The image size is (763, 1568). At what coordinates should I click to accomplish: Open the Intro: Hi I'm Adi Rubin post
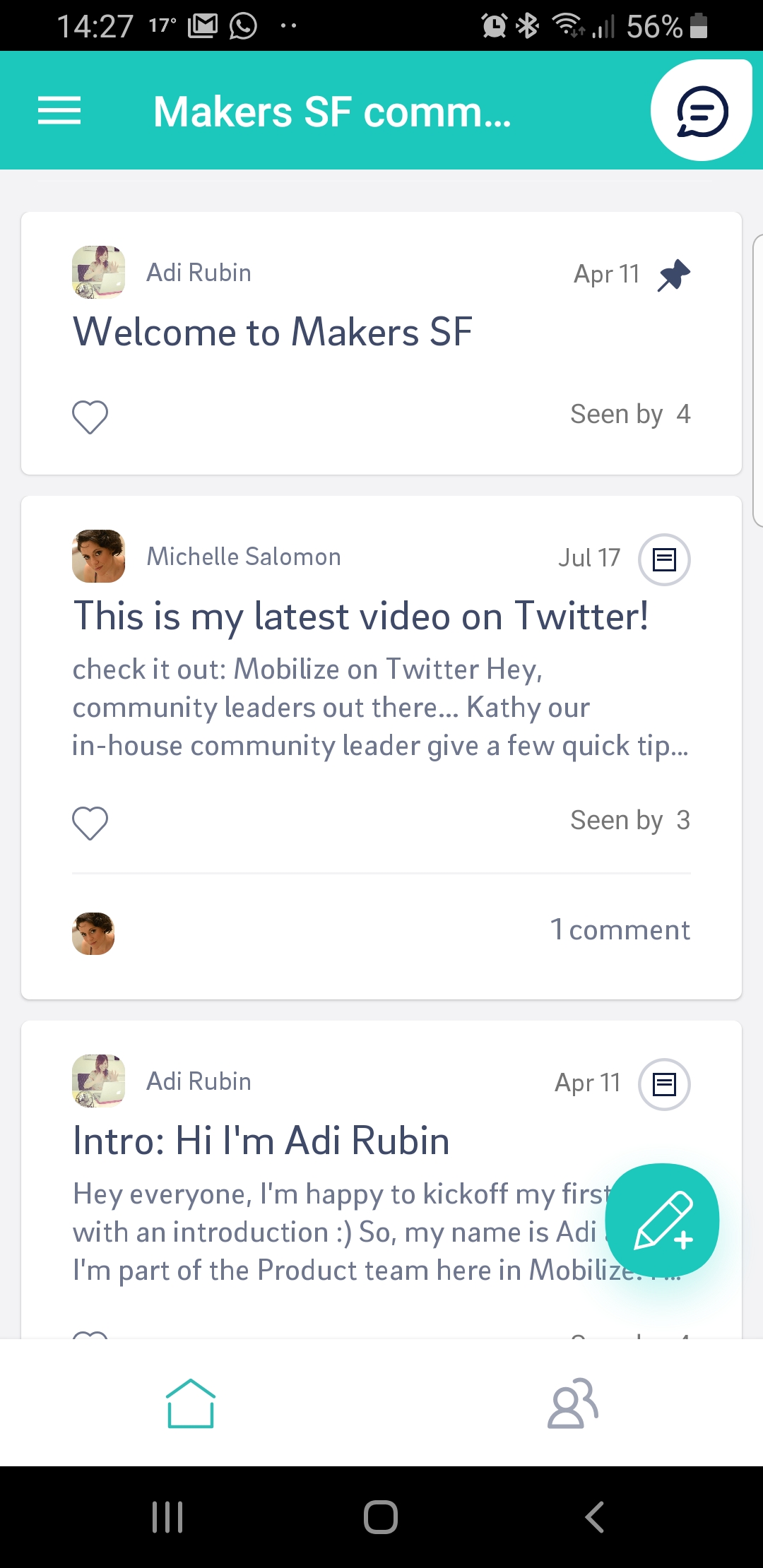click(261, 1141)
